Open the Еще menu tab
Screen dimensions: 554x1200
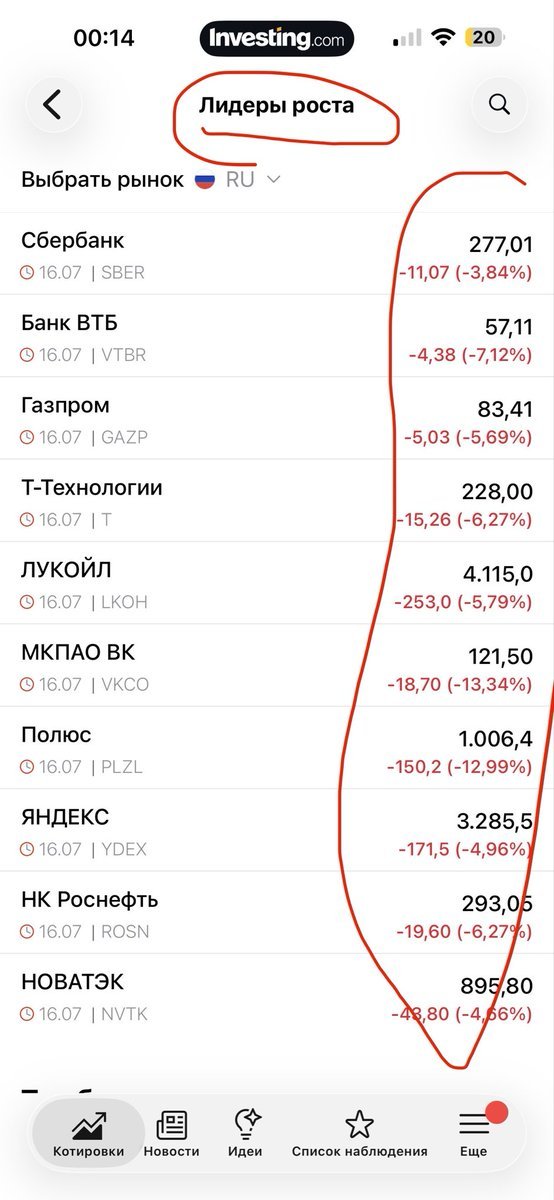pyautogui.click(x=474, y=1134)
